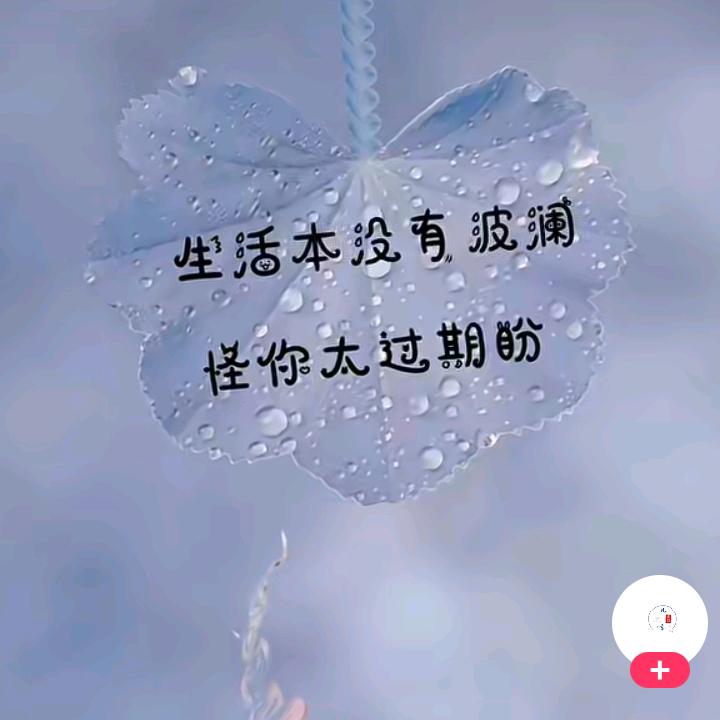
Task: Follow the creator with the plus button
Action: pyautogui.click(x=659, y=670)
